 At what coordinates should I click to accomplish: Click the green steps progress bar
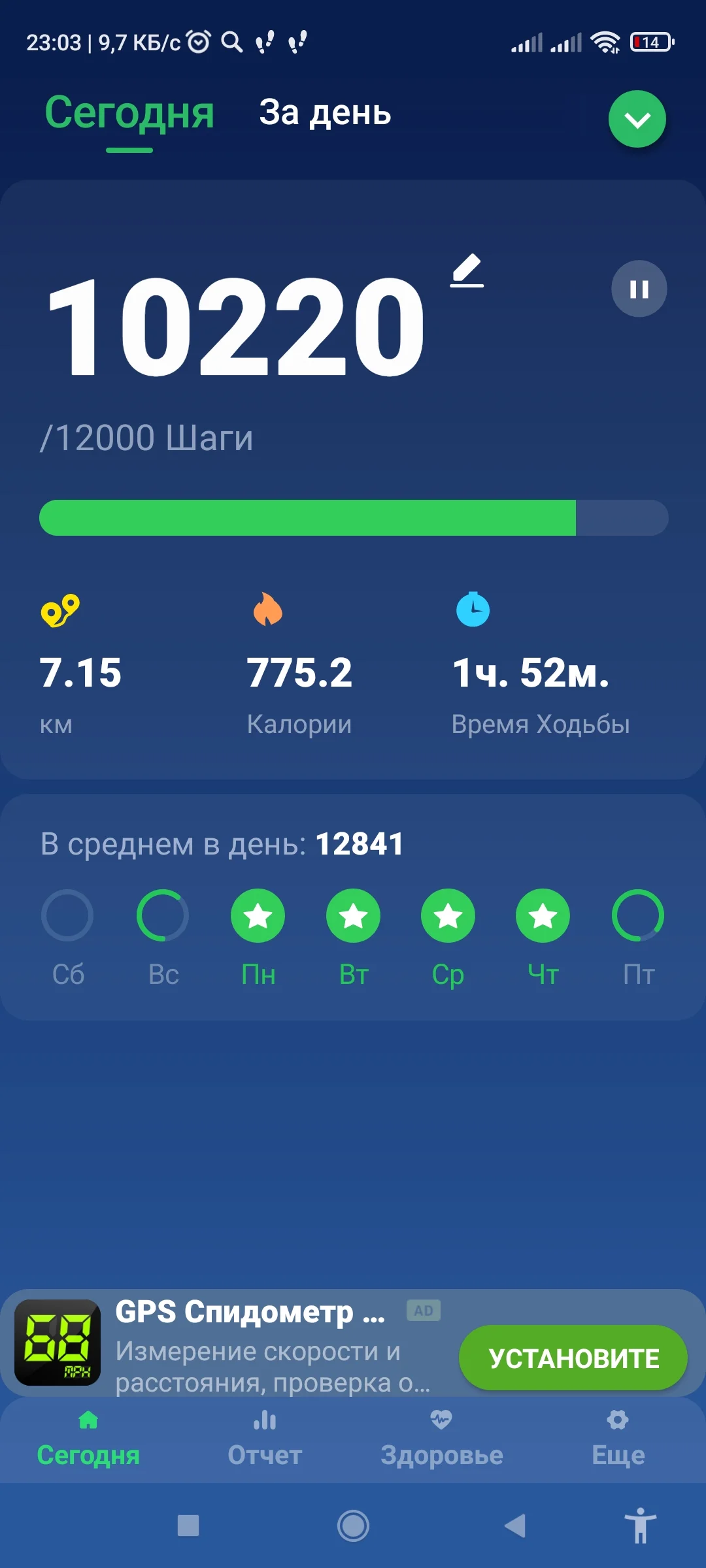307,517
